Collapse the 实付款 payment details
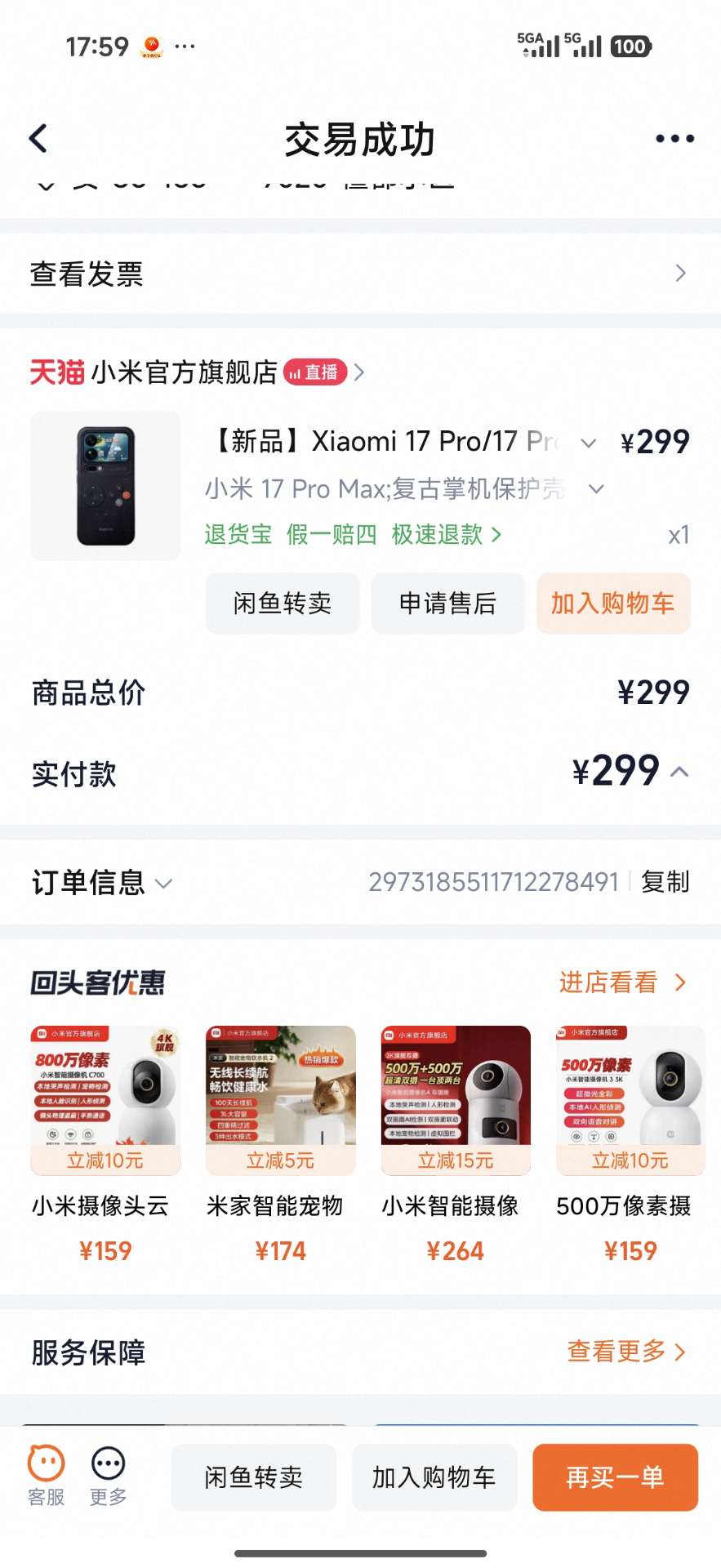The width and height of the screenshot is (721, 1568). (x=679, y=772)
